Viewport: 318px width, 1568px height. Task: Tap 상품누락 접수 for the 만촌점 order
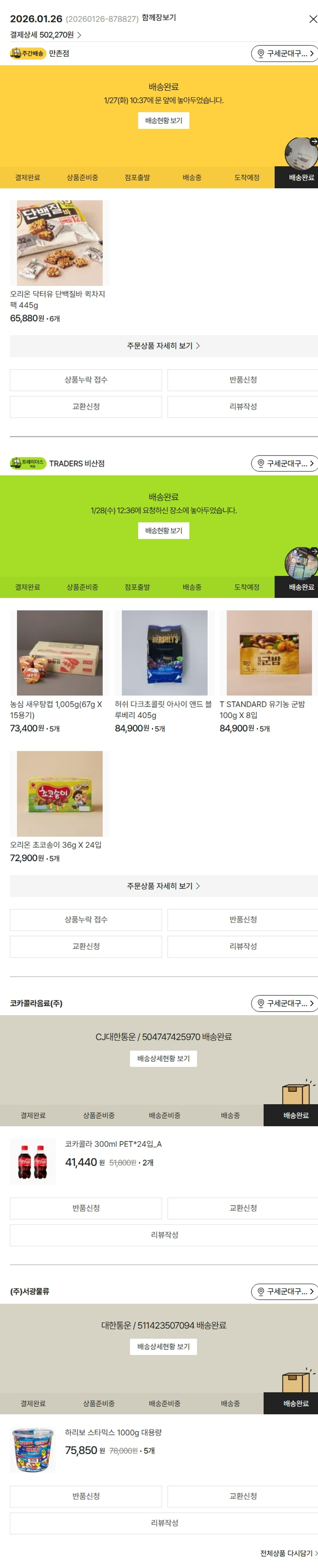pyautogui.click(x=86, y=380)
